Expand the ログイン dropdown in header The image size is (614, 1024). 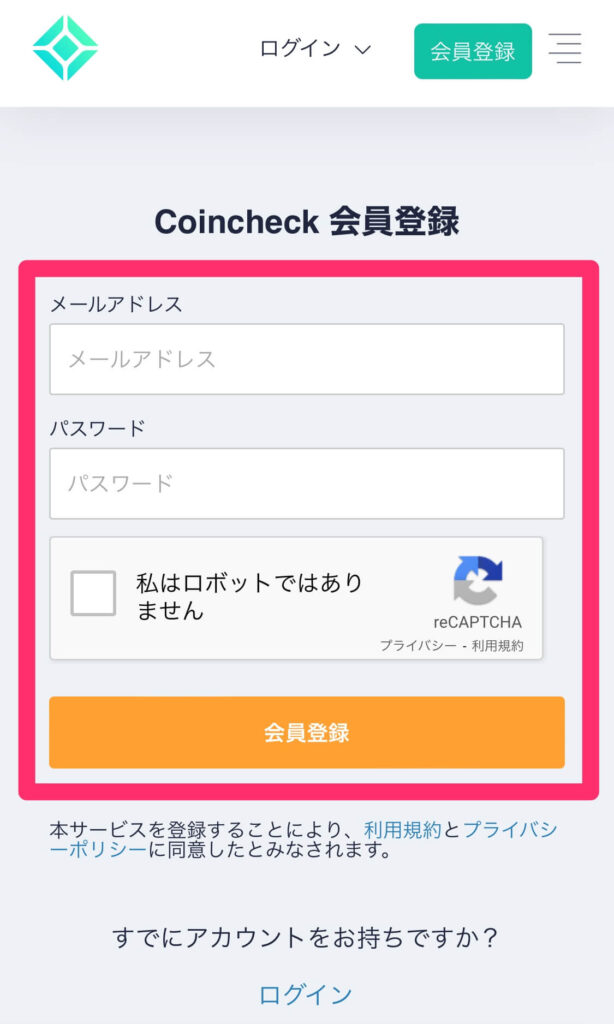pos(315,49)
